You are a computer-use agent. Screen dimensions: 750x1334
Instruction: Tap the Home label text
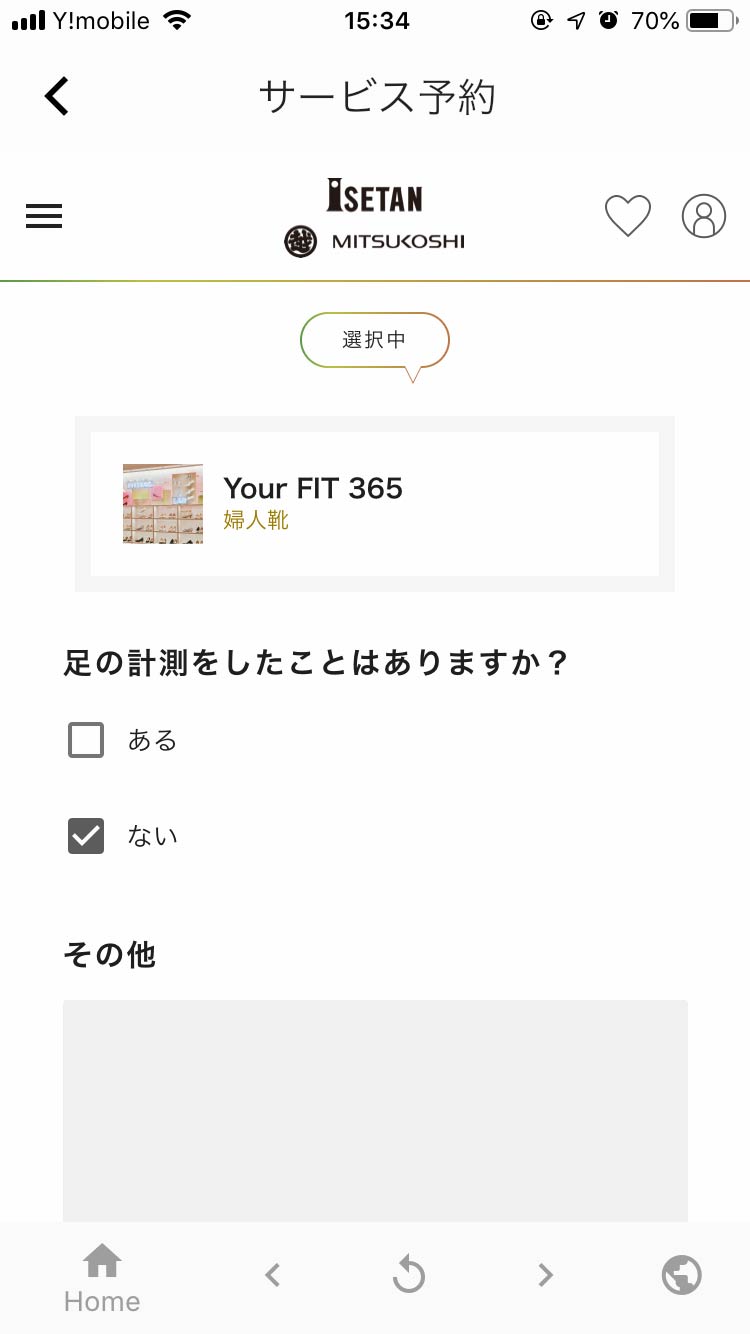click(100, 1300)
